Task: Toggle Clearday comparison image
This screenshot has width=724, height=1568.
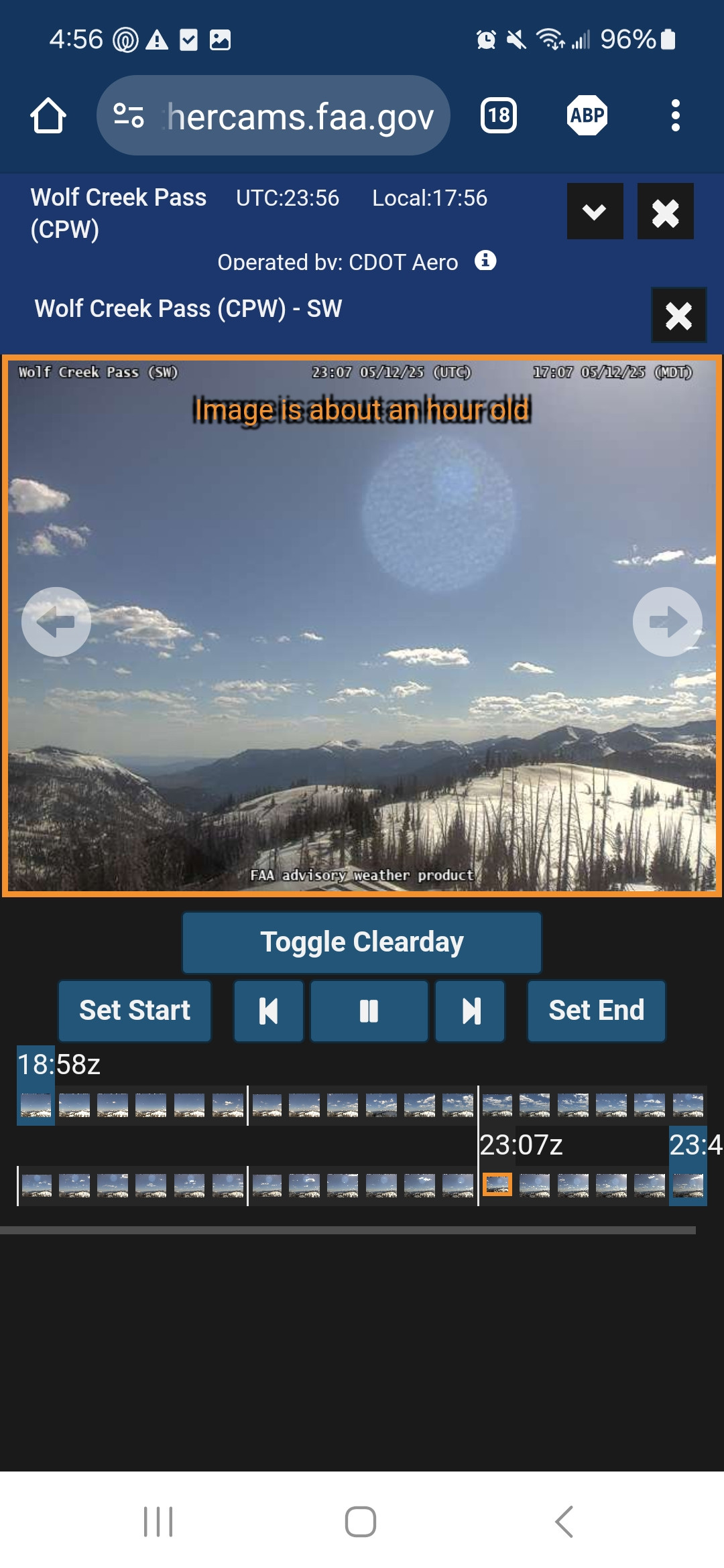Action: point(362,942)
